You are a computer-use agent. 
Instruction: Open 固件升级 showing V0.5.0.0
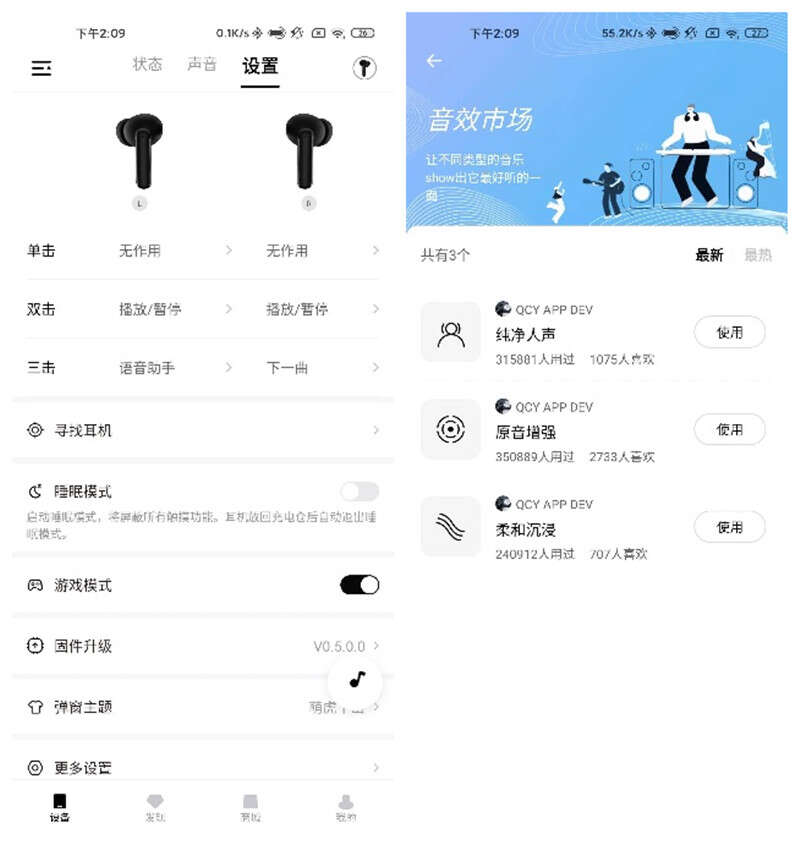coord(200,646)
